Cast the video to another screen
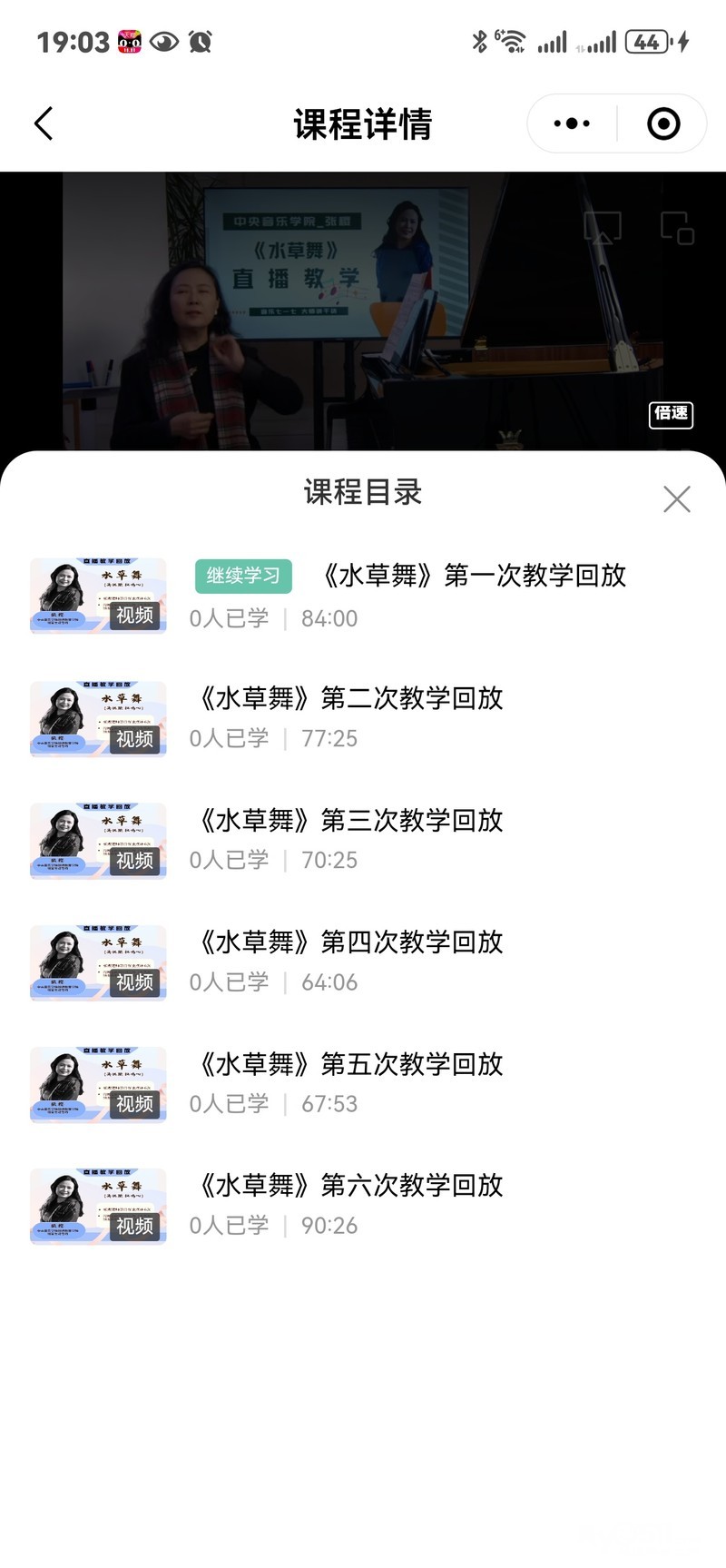The height and width of the screenshot is (1568, 726). coord(603,228)
